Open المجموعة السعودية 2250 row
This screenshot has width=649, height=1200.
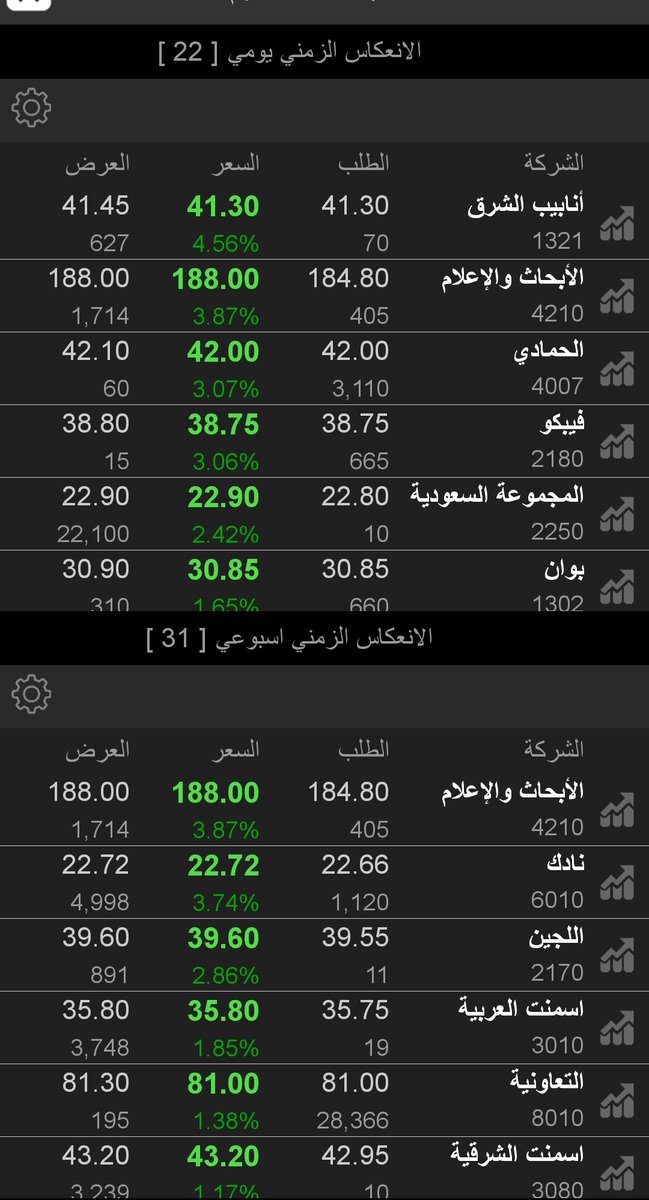pyautogui.click(x=324, y=515)
